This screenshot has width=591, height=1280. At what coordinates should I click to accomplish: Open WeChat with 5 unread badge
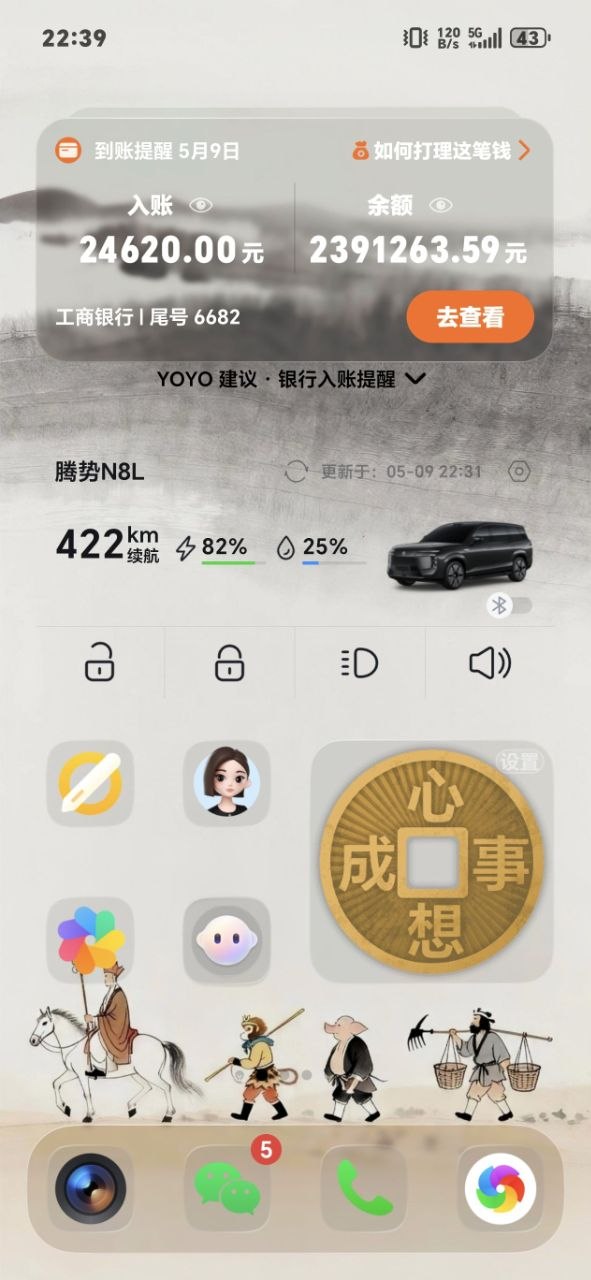(x=227, y=1189)
